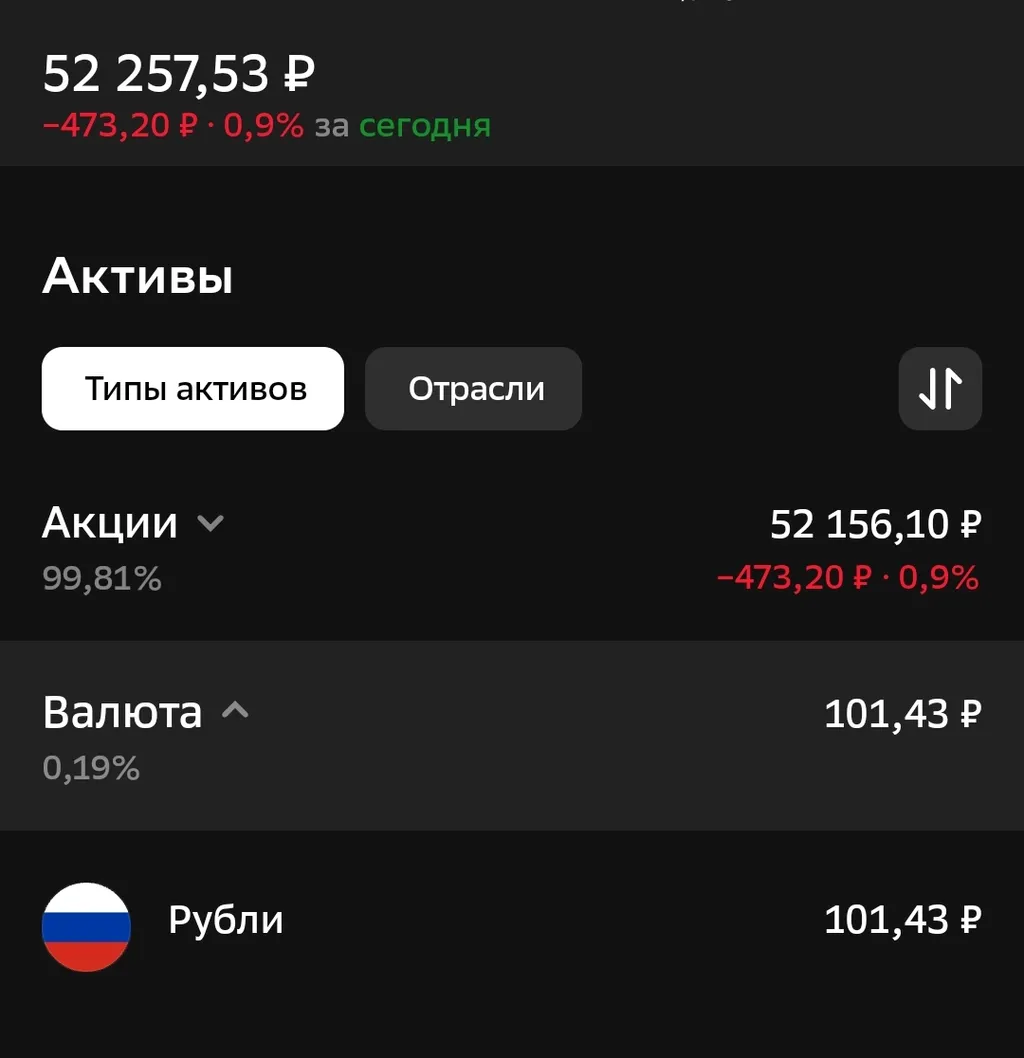
Task: Select the Типы активов segment
Action: 193,389
